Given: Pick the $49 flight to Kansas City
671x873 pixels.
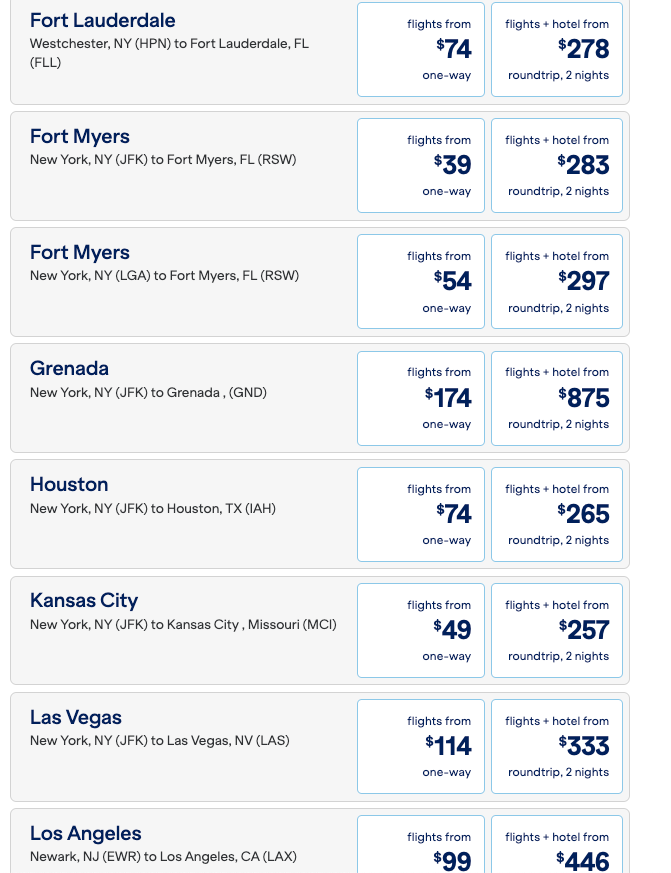Looking at the screenshot, I should [x=421, y=630].
